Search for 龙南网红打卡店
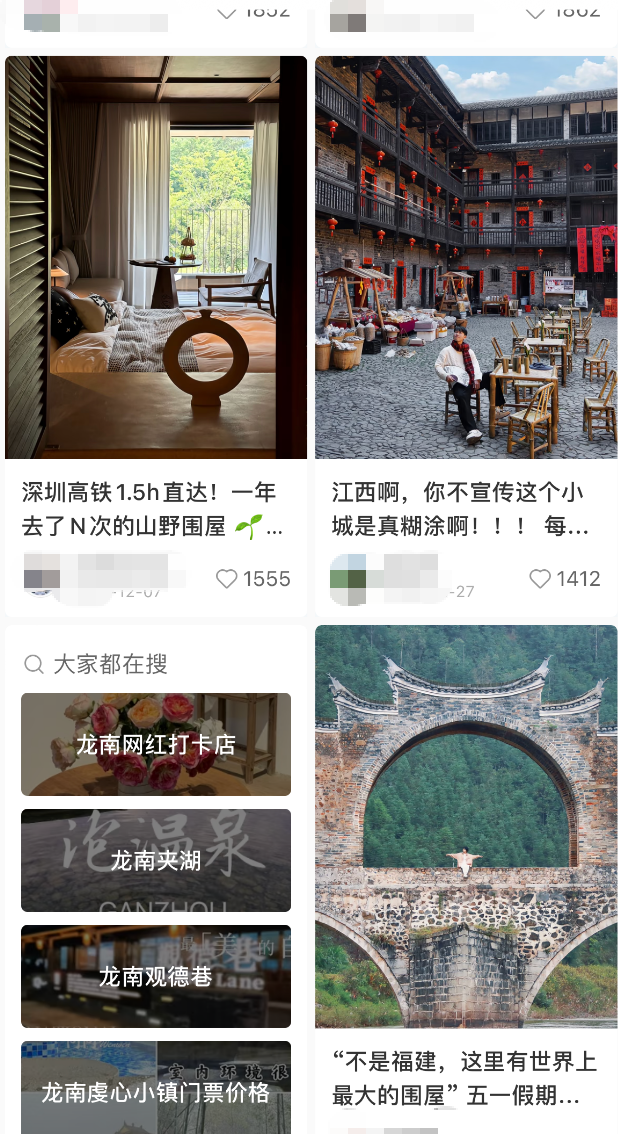Screen dimensions: 618x1134 click(156, 745)
